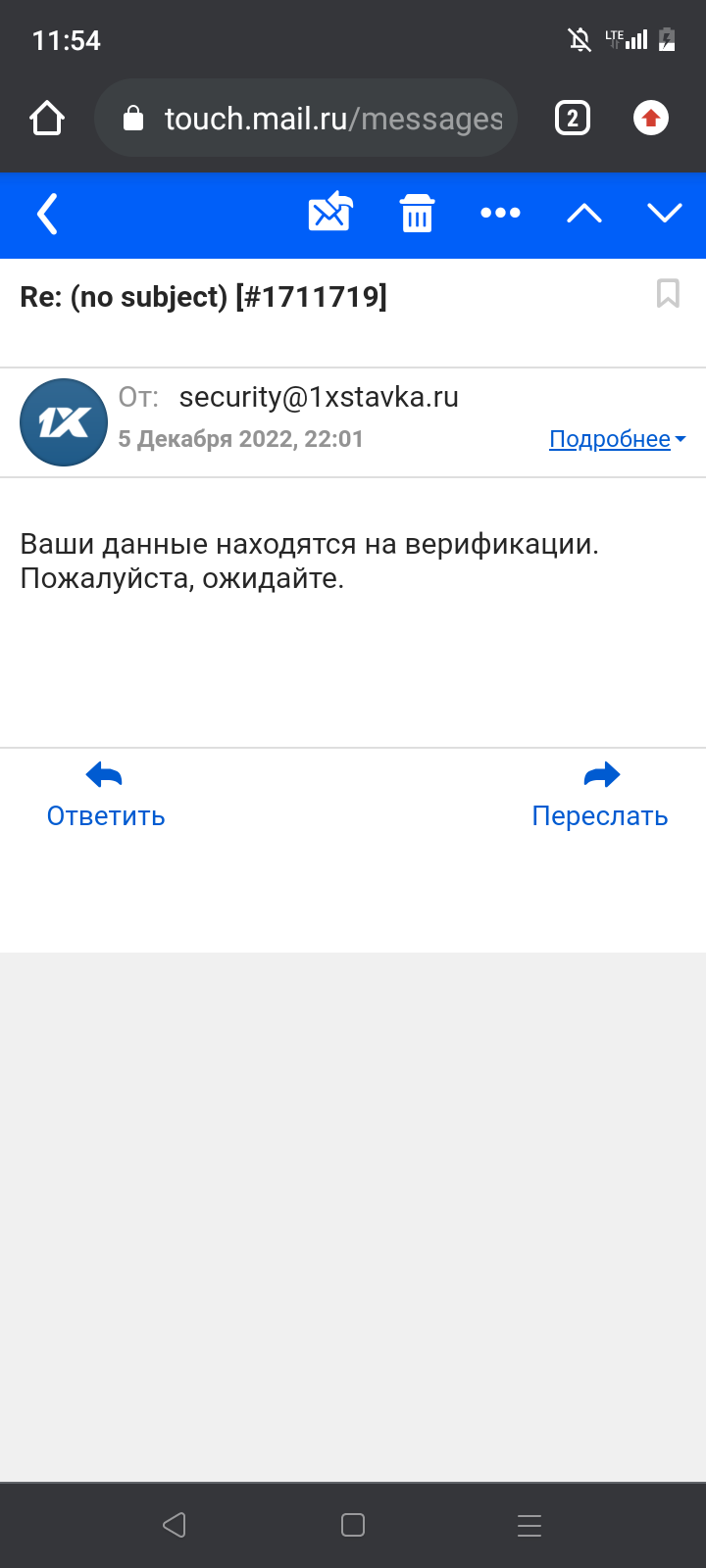This screenshot has width=706, height=1568.
Task: Forward email using Переслать
Action: [600, 796]
